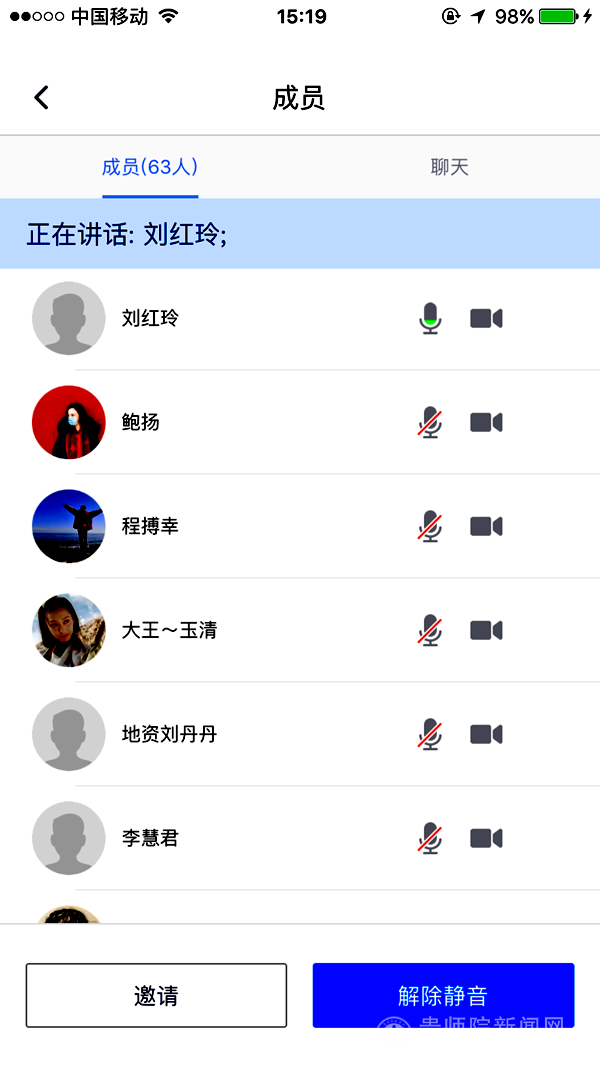The height and width of the screenshot is (1067, 600).
Task: Tap the camera icon for 李慧君
Action: (486, 838)
